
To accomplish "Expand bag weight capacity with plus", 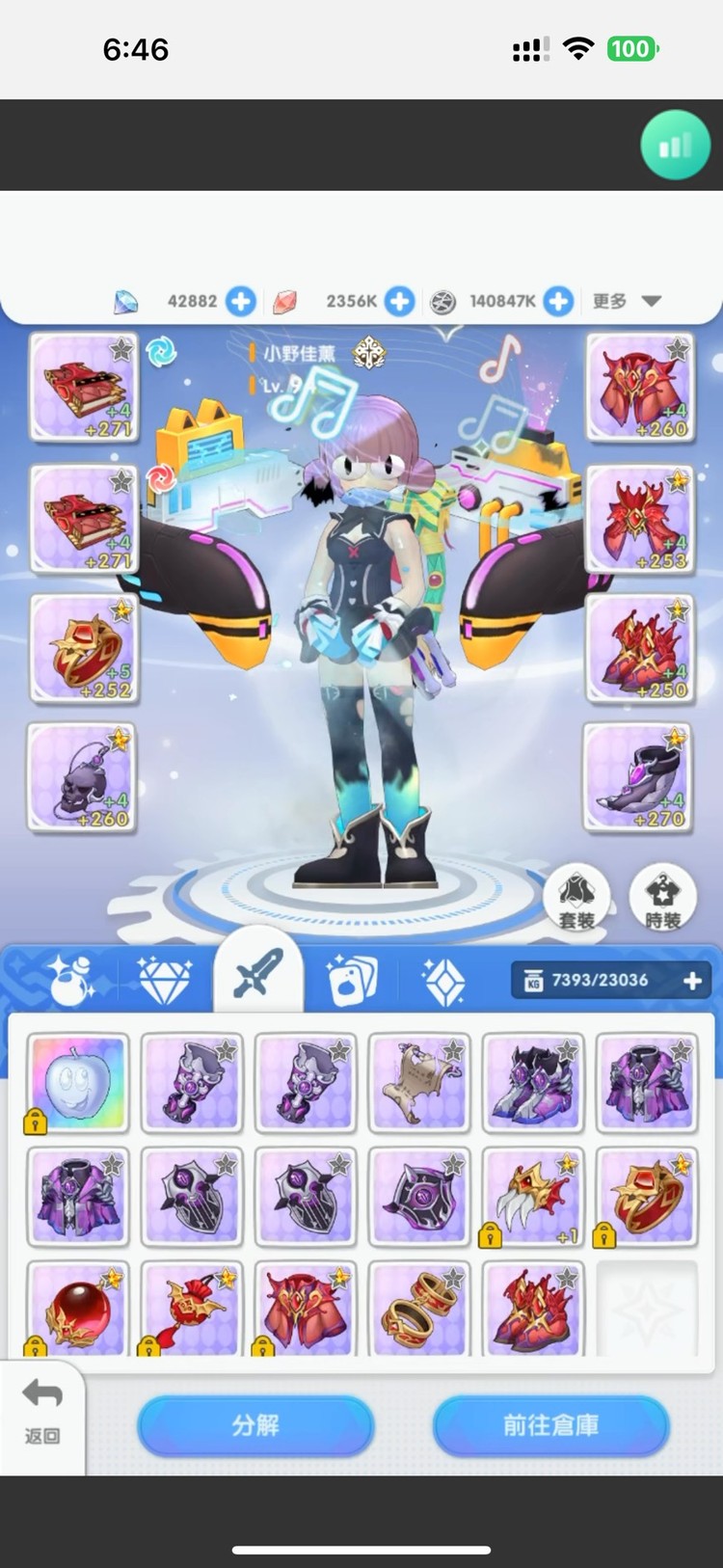I will click(x=692, y=980).
